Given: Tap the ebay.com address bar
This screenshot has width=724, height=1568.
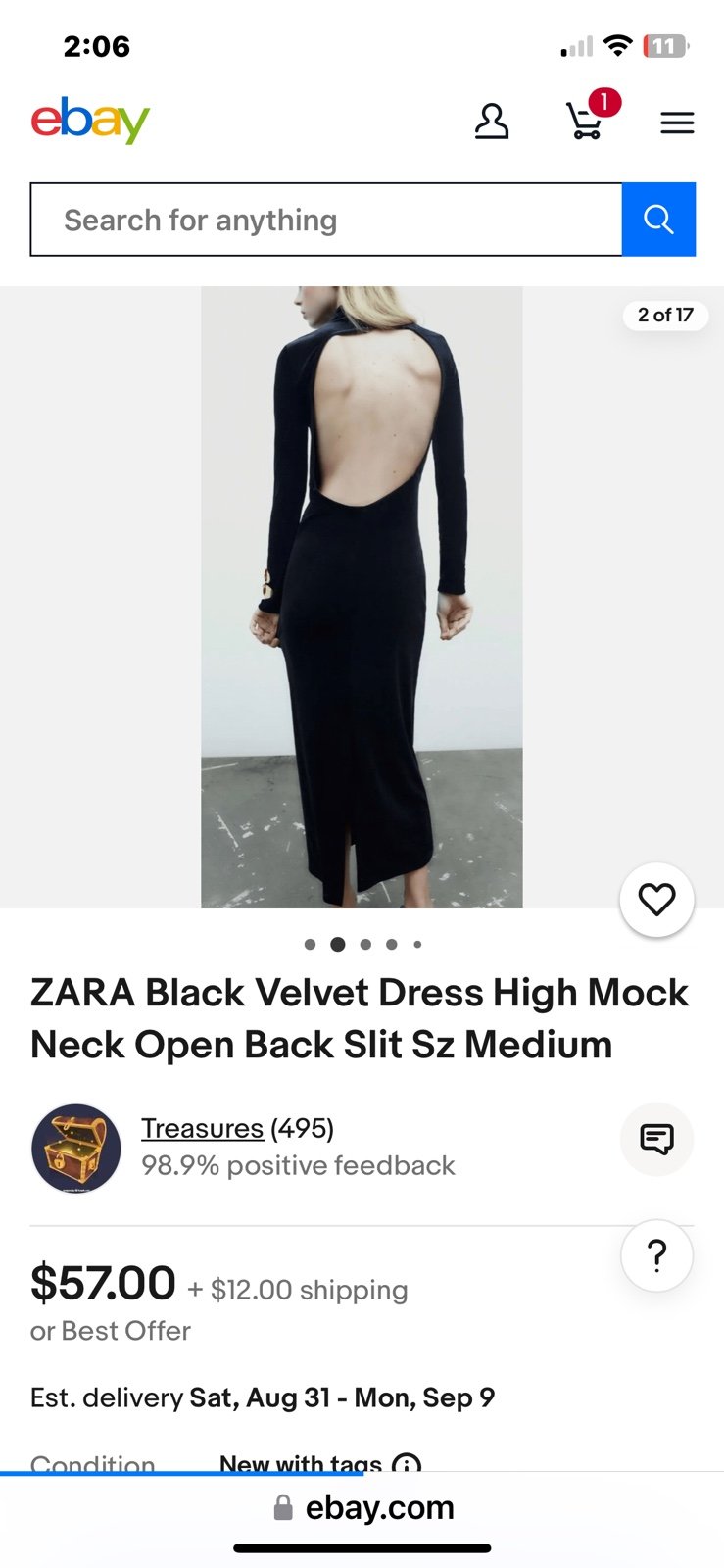Looking at the screenshot, I should (x=362, y=1507).
